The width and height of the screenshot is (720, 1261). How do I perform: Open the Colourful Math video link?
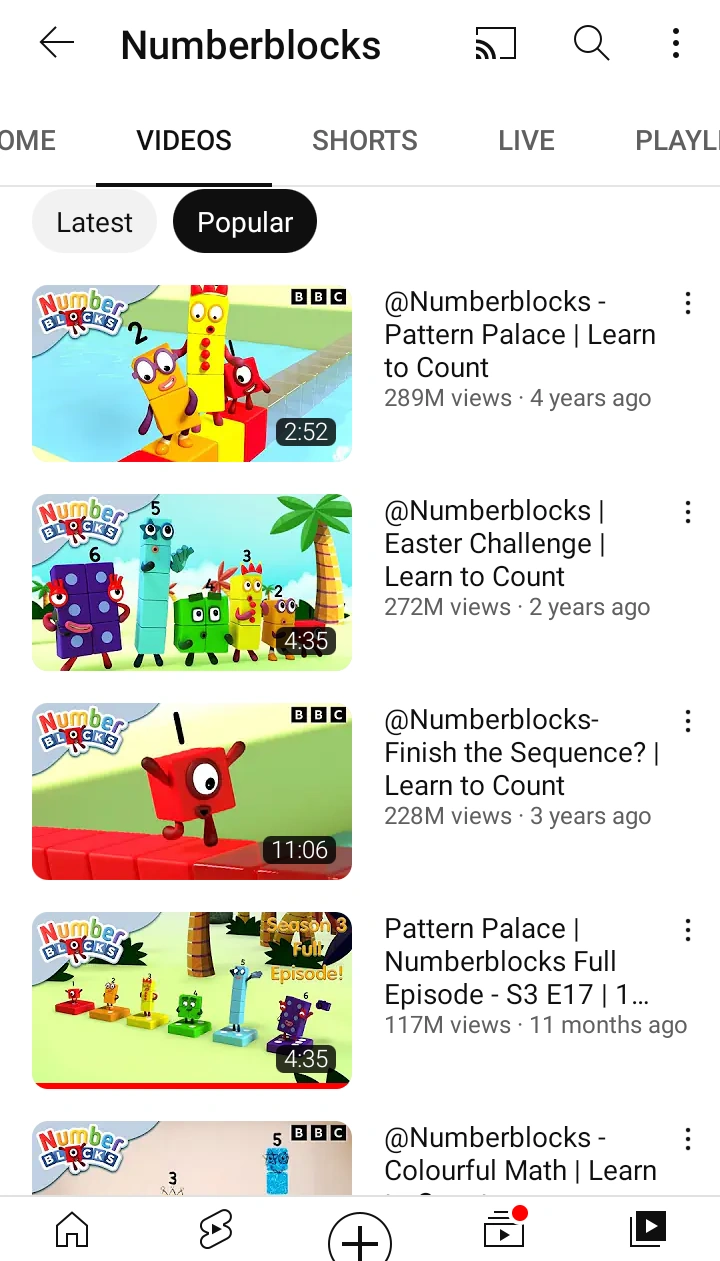[x=520, y=1154]
